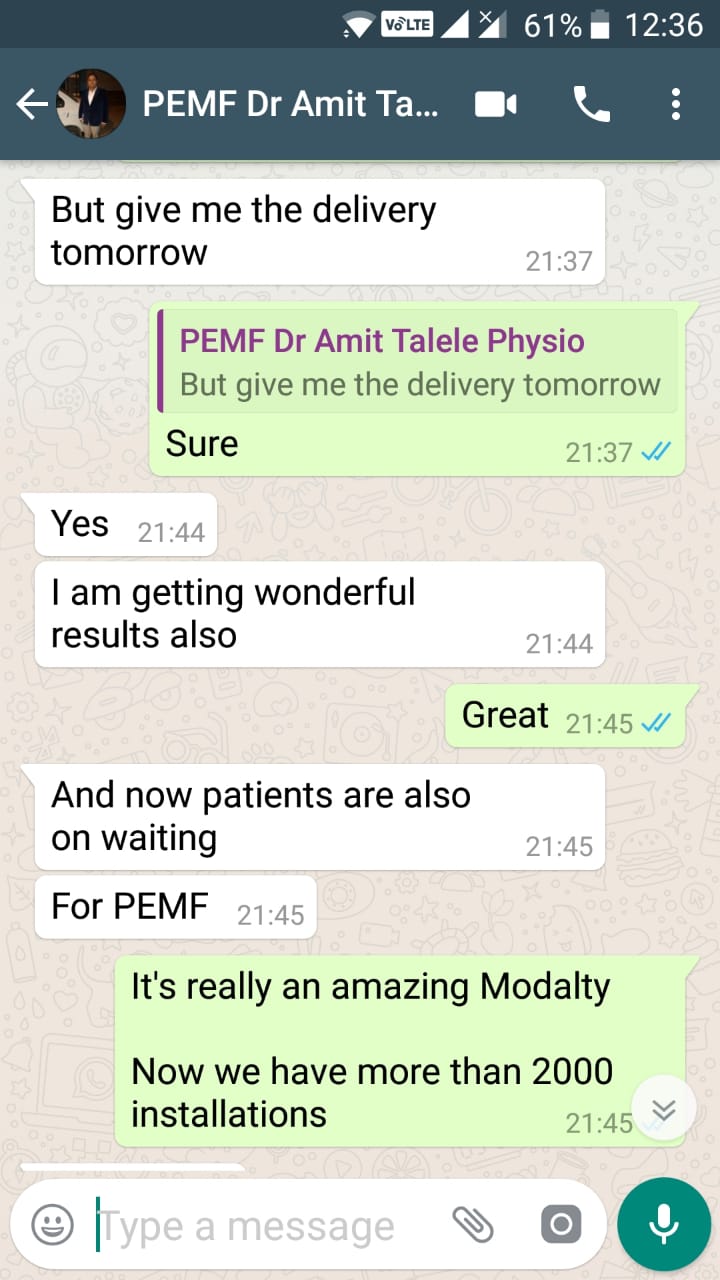Image resolution: width=720 pixels, height=1280 pixels.
Task: Open the emoji picker
Action: pyautogui.click(x=52, y=1224)
